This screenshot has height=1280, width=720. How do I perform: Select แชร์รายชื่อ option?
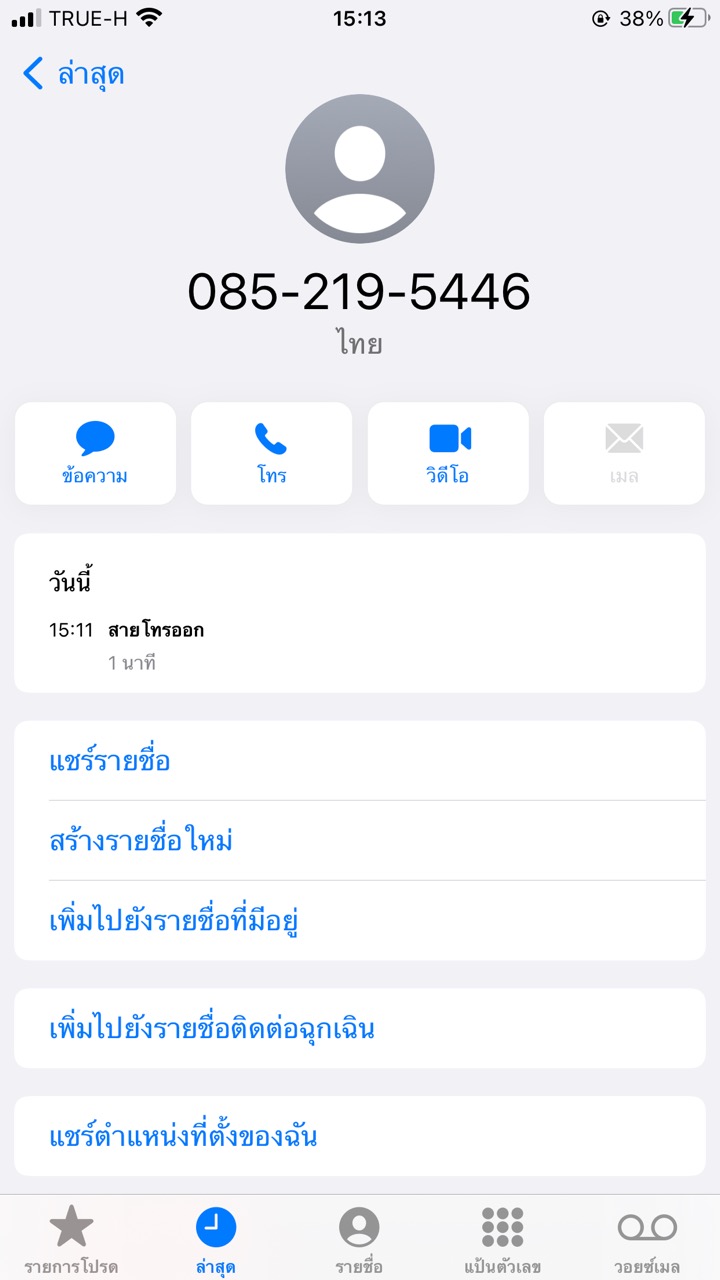[110, 761]
